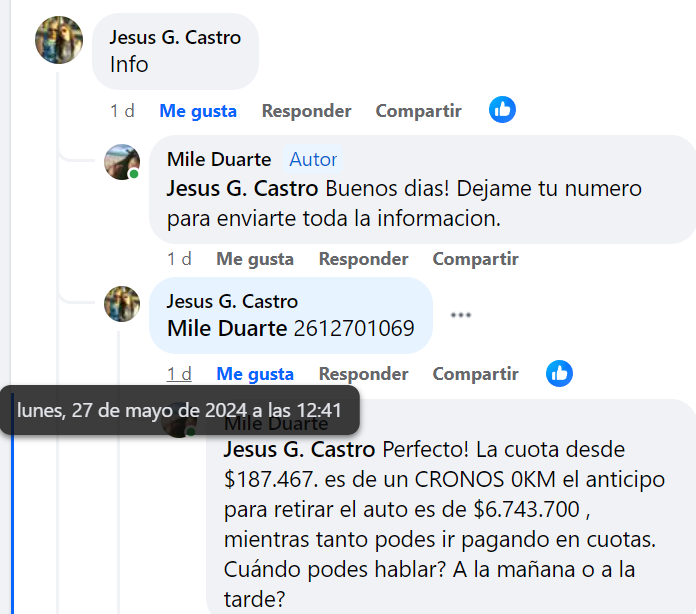The width and height of the screenshot is (696, 614).
Task: Open timestamp of the phone number comment
Action: pos(179,374)
